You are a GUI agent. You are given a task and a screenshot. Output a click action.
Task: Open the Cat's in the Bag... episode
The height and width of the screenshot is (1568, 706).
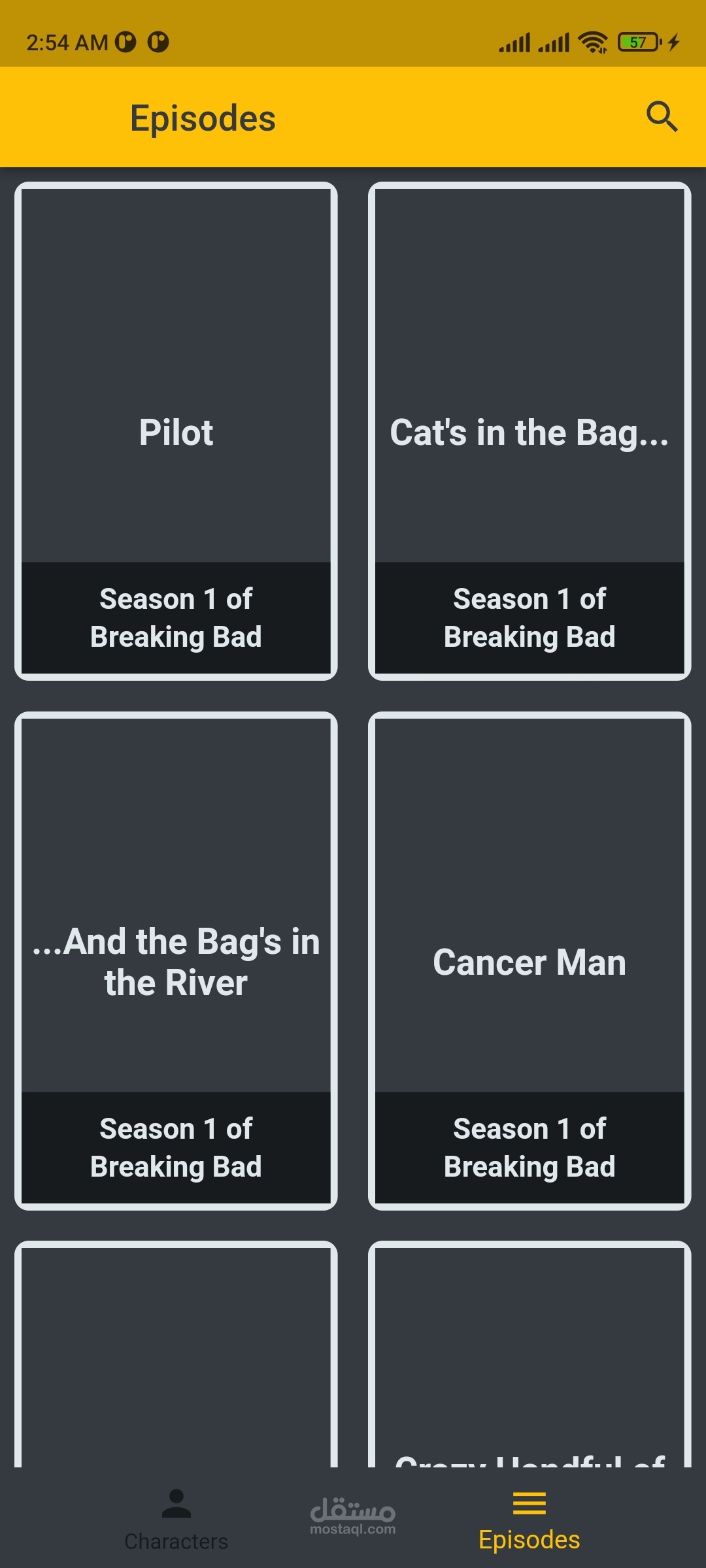tap(529, 431)
